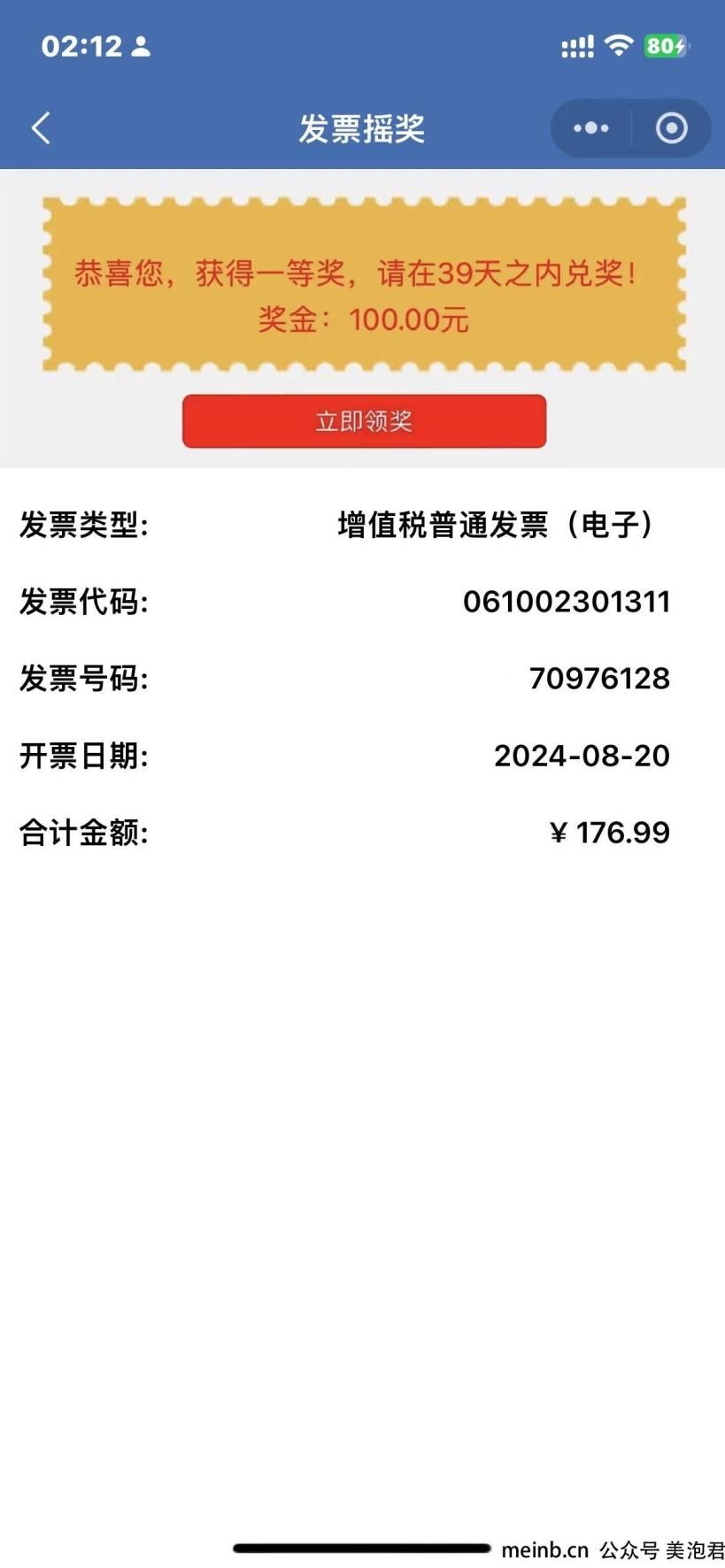Go back using the top-left arrow
This screenshot has height=1568, width=725.
click(x=41, y=128)
